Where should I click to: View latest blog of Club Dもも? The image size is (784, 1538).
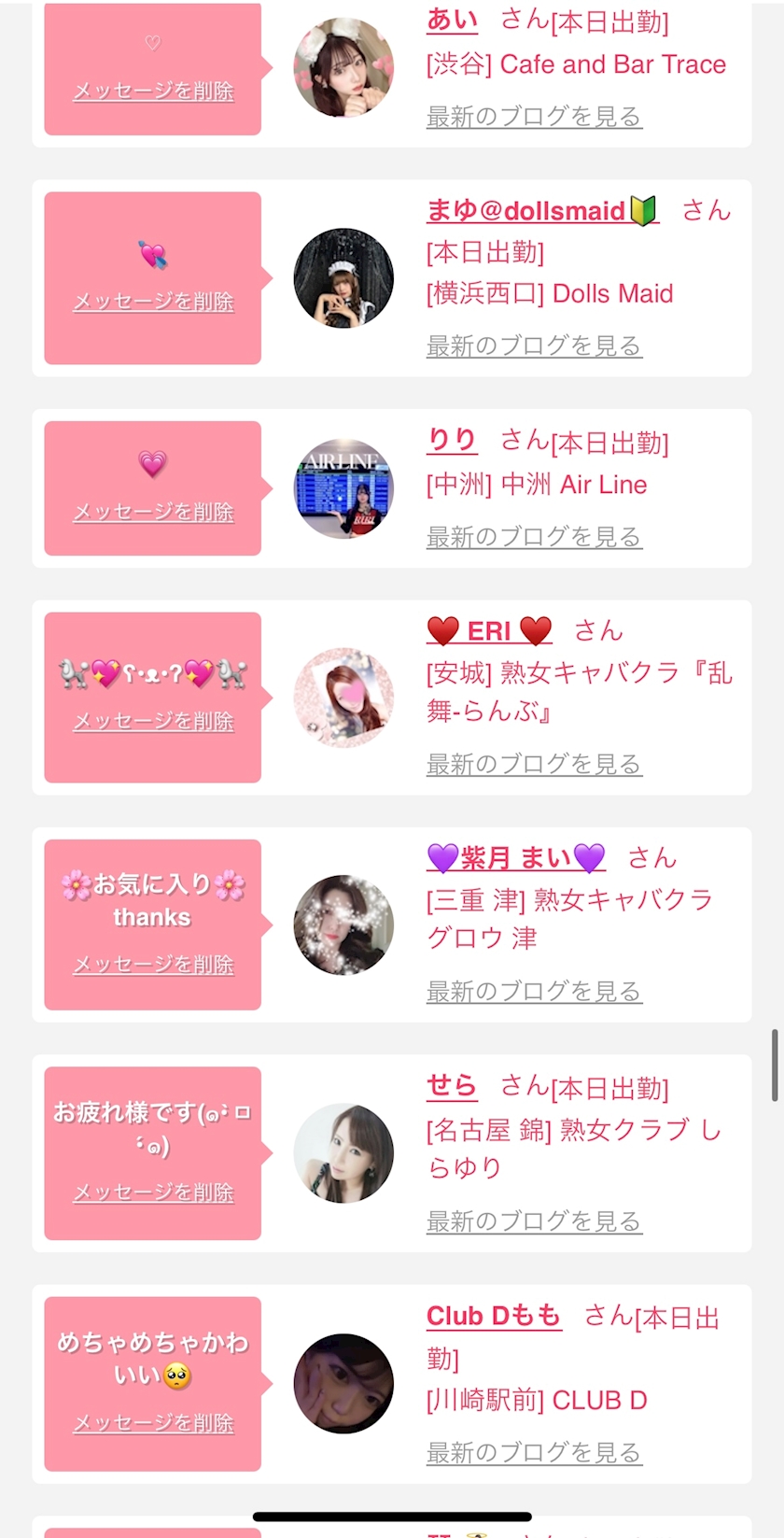click(x=534, y=1452)
